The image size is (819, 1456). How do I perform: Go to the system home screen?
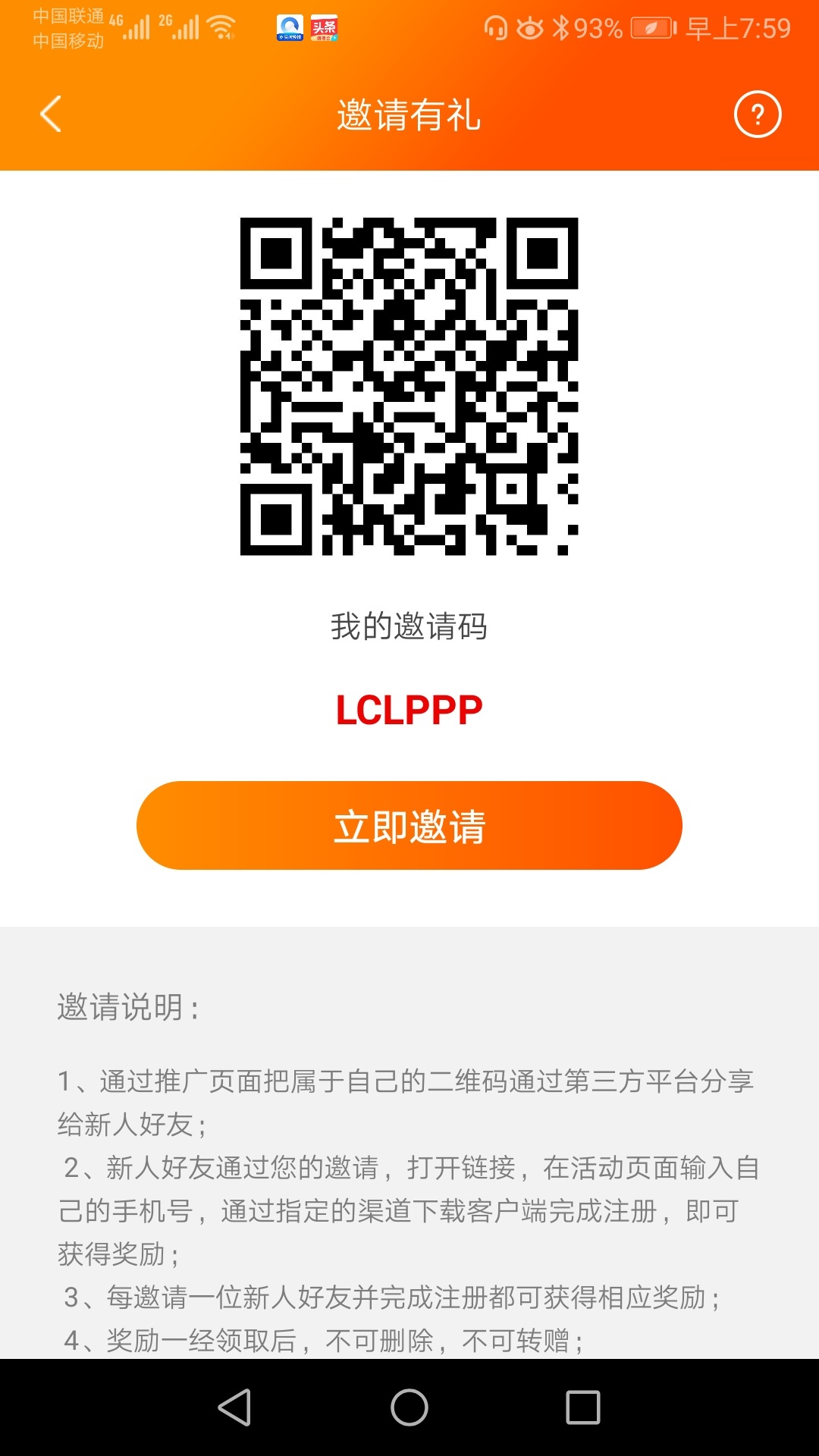click(x=409, y=1407)
